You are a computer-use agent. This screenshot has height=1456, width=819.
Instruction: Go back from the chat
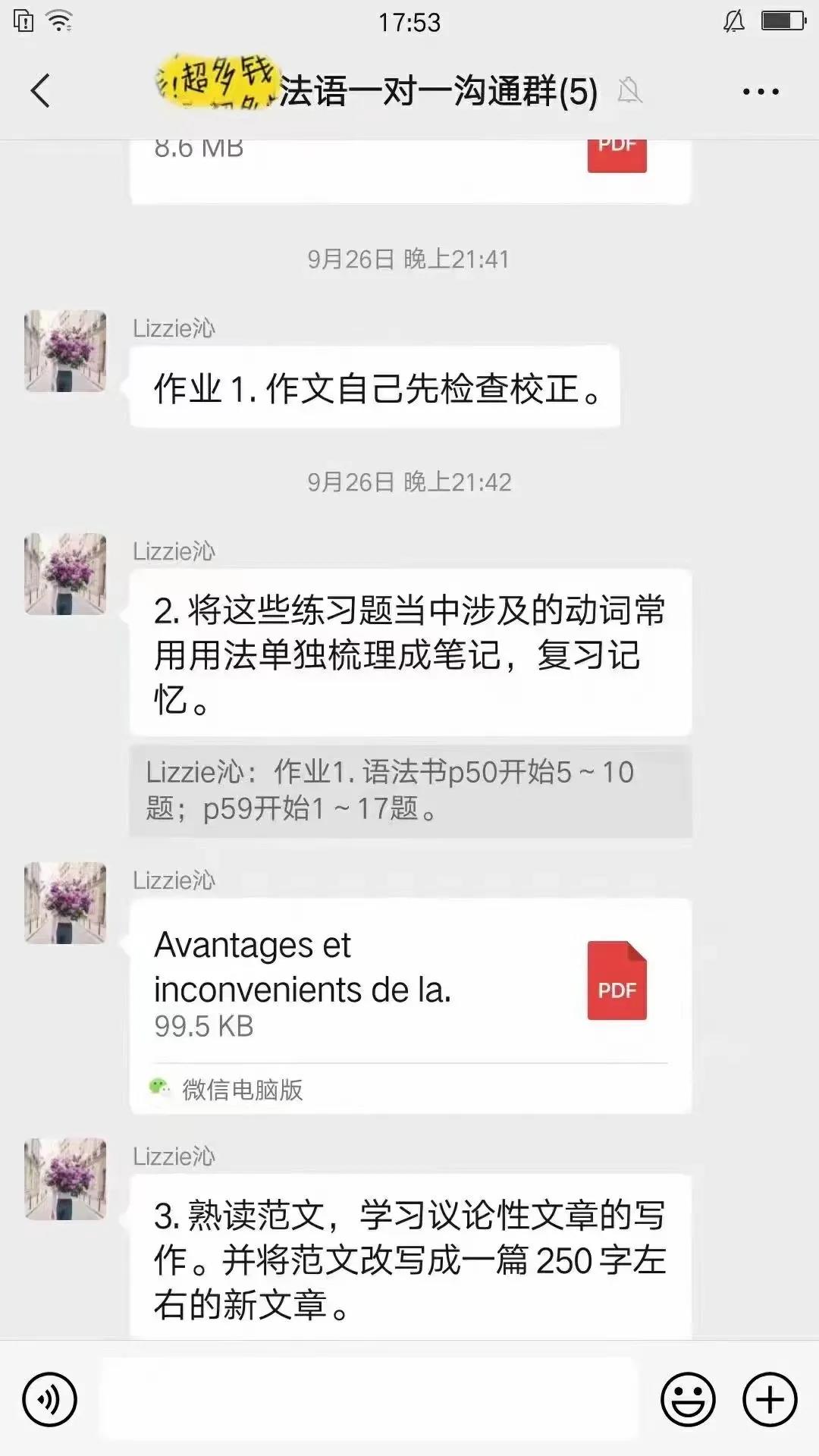tap(41, 92)
